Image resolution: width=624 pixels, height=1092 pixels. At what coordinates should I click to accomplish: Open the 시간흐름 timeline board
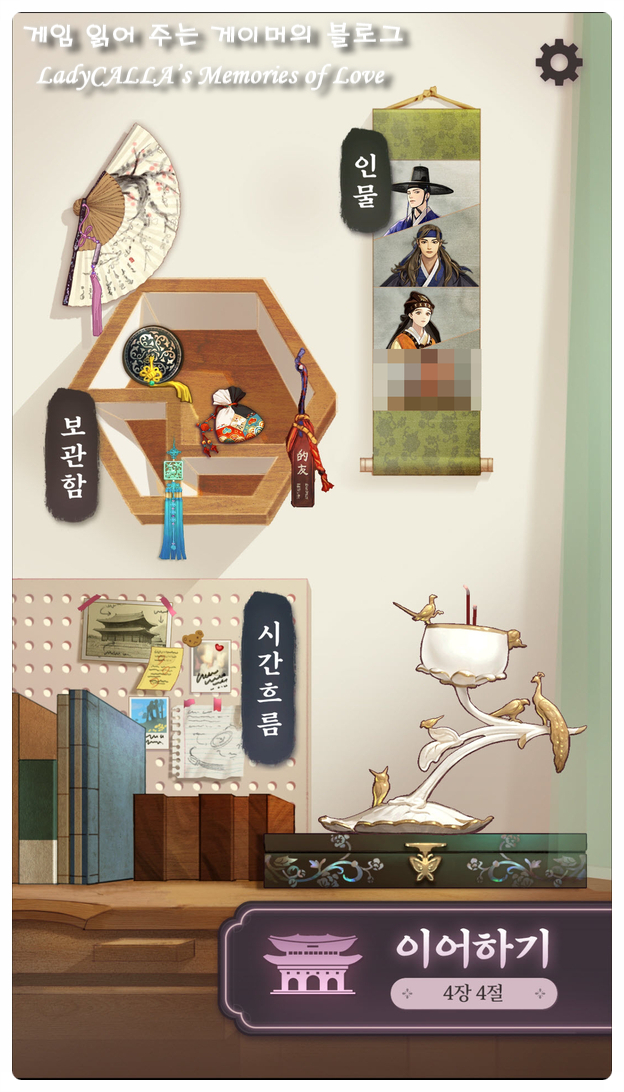[x=268, y=678]
